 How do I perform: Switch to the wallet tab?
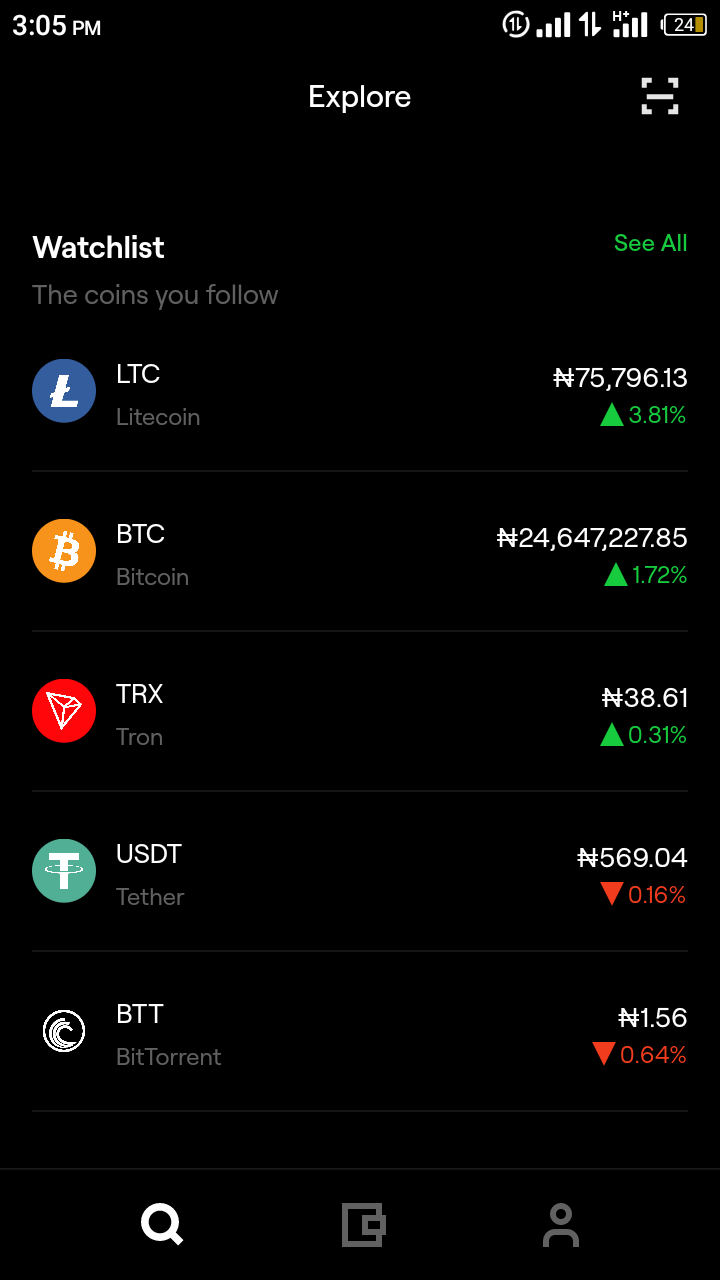point(362,1224)
